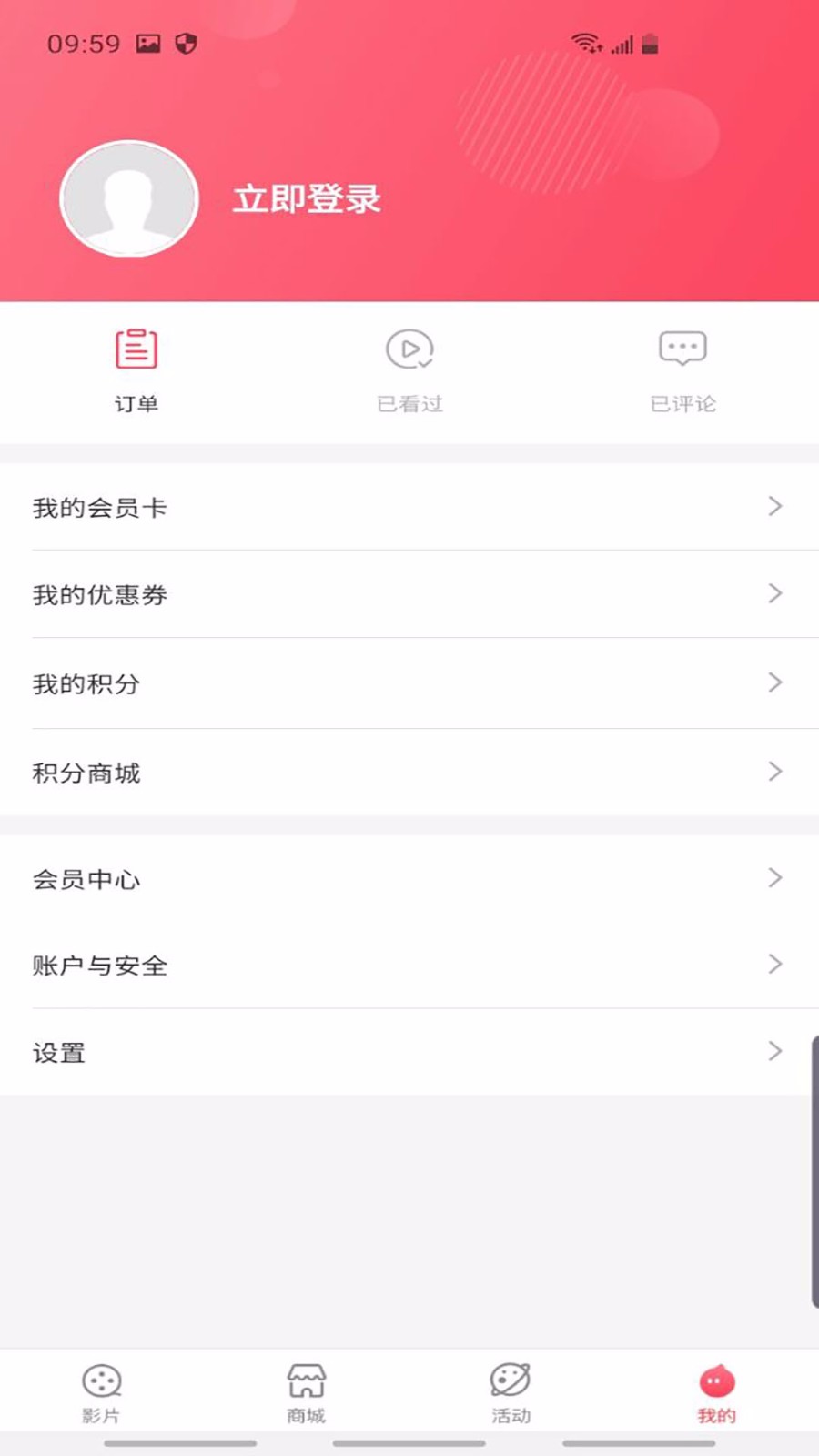Open the 设置 settings entry
This screenshot has height=1456, width=819.
[409, 1052]
